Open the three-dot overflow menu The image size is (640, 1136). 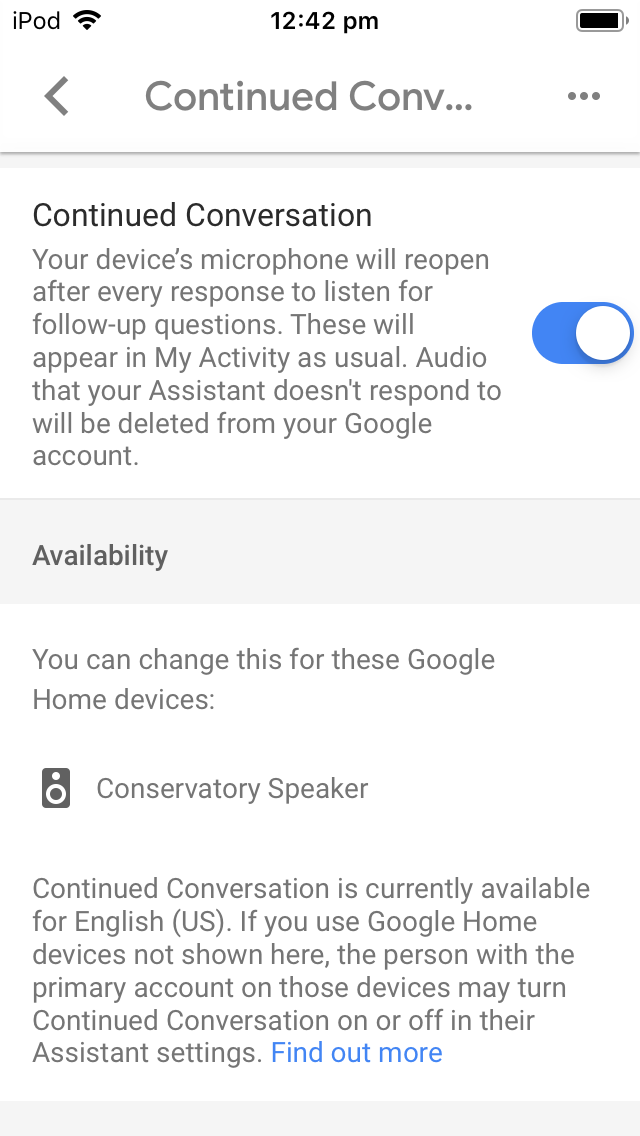pyautogui.click(x=583, y=96)
